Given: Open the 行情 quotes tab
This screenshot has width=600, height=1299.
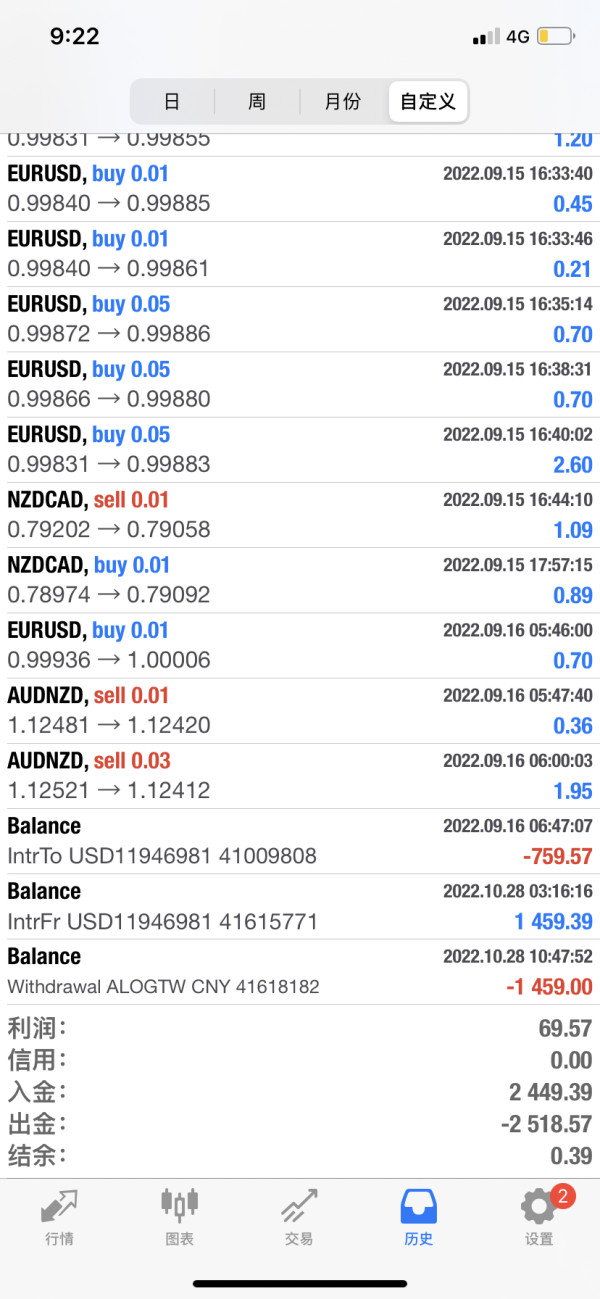Looking at the screenshot, I should click(x=59, y=1217).
